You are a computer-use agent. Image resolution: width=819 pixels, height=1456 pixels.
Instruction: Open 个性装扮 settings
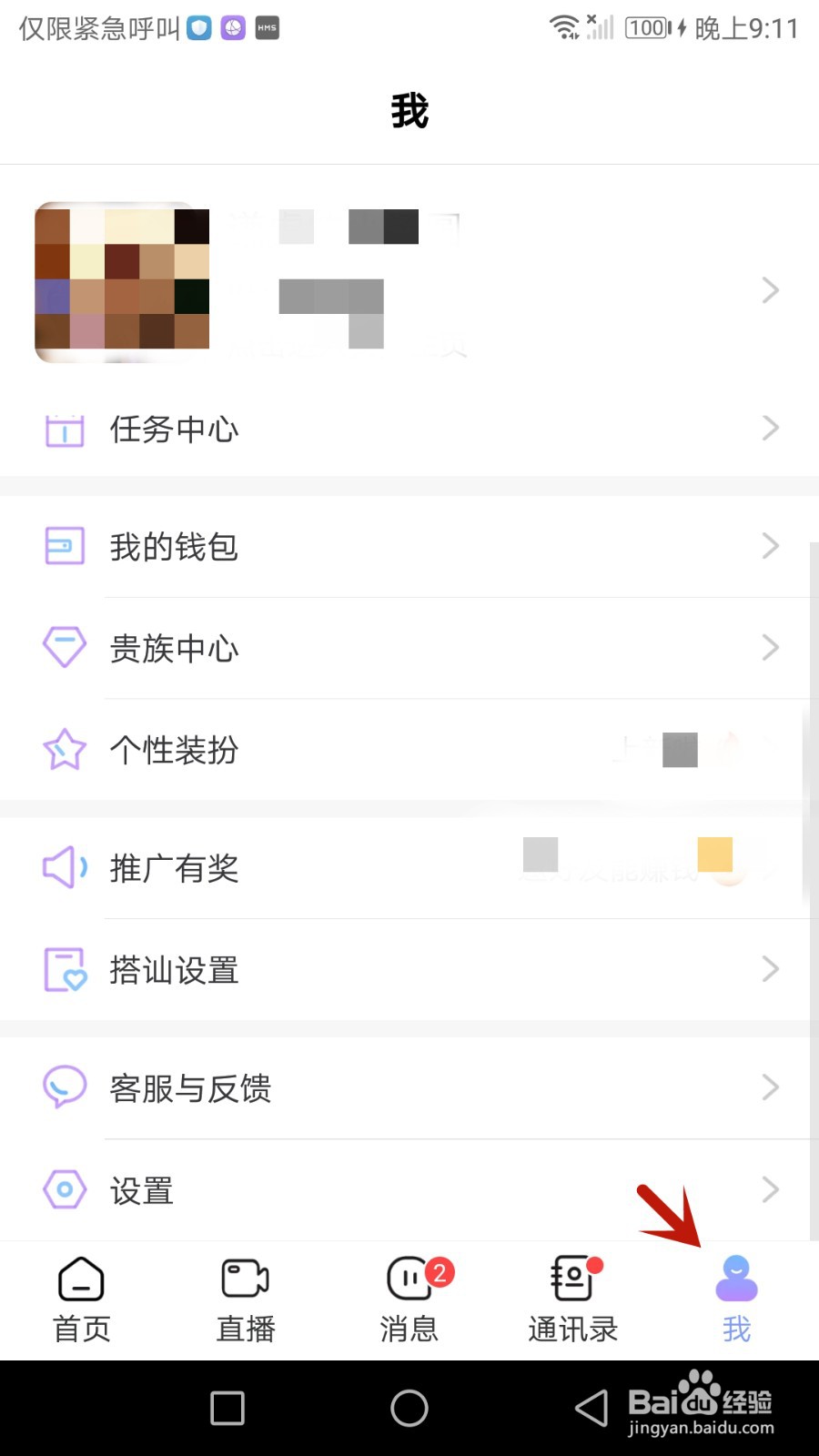point(409,750)
